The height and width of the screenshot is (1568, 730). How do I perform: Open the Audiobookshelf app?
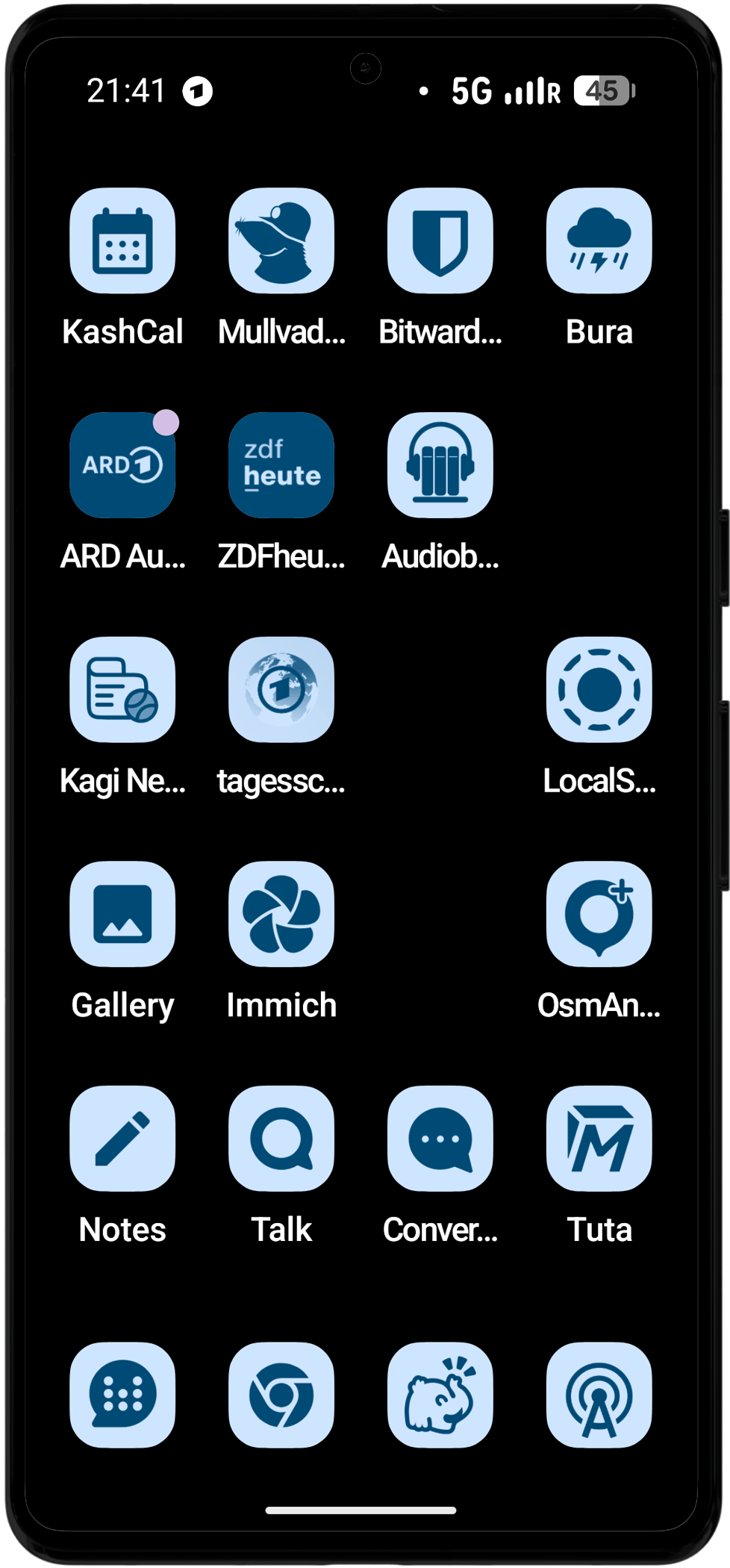(440, 464)
